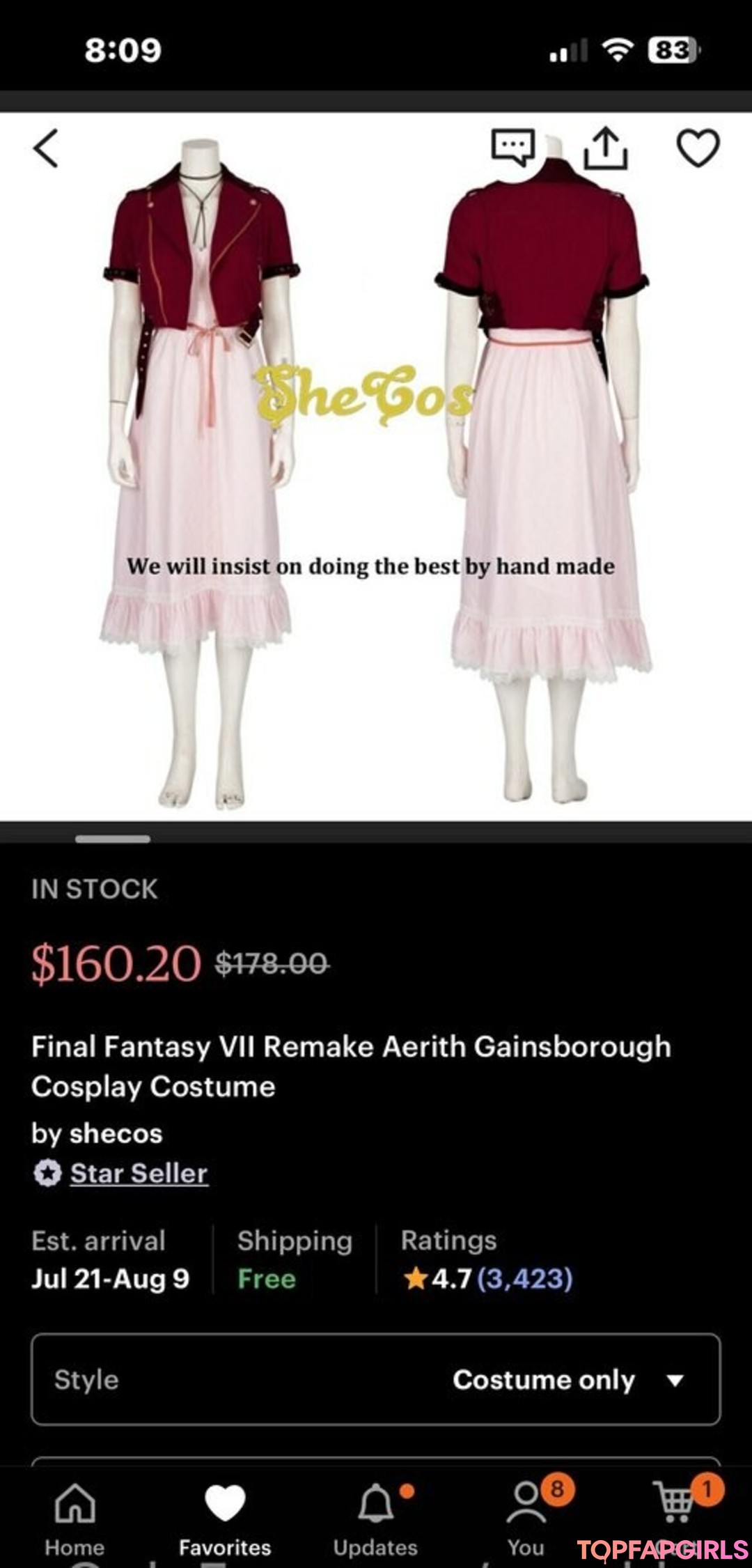Add this costume to favorites

[x=698, y=148]
